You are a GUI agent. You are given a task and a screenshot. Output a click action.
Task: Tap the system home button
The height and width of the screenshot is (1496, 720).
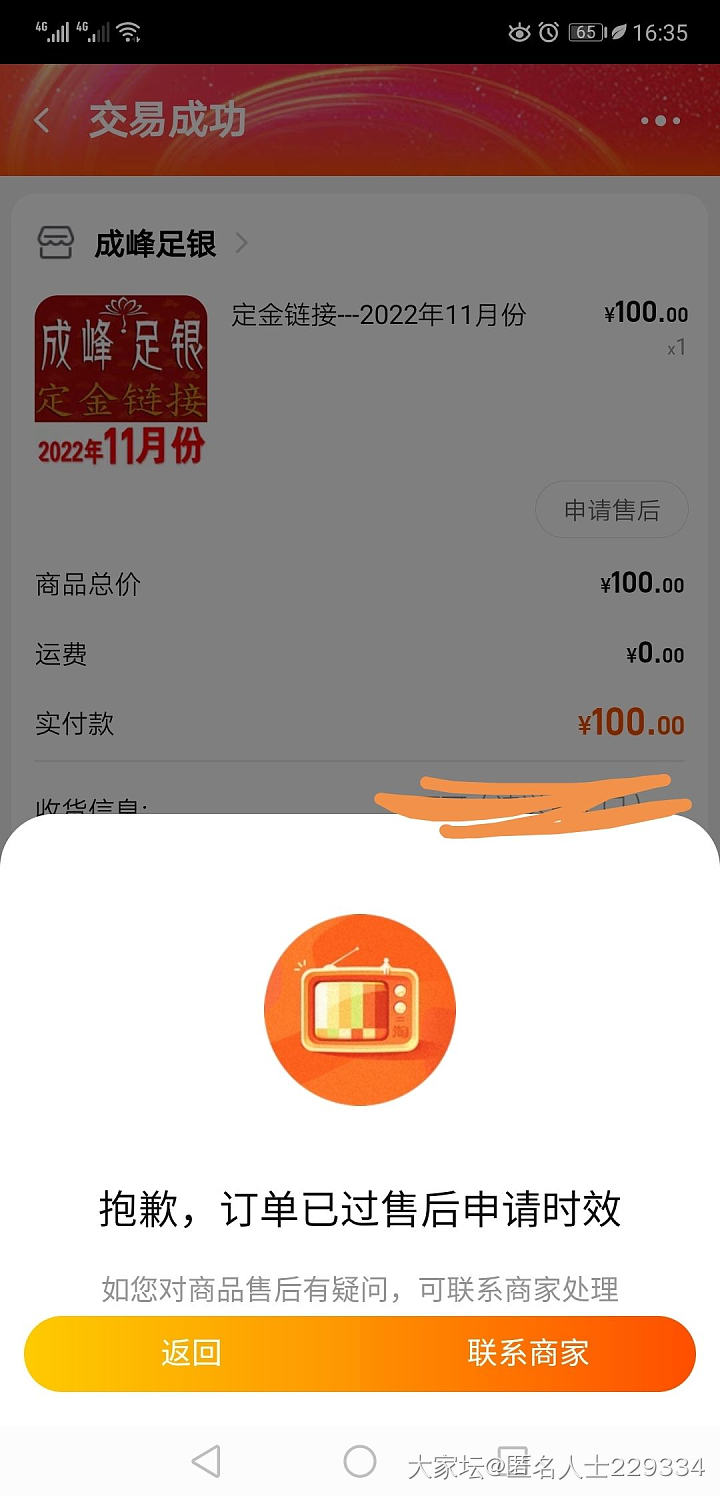[x=360, y=1461]
